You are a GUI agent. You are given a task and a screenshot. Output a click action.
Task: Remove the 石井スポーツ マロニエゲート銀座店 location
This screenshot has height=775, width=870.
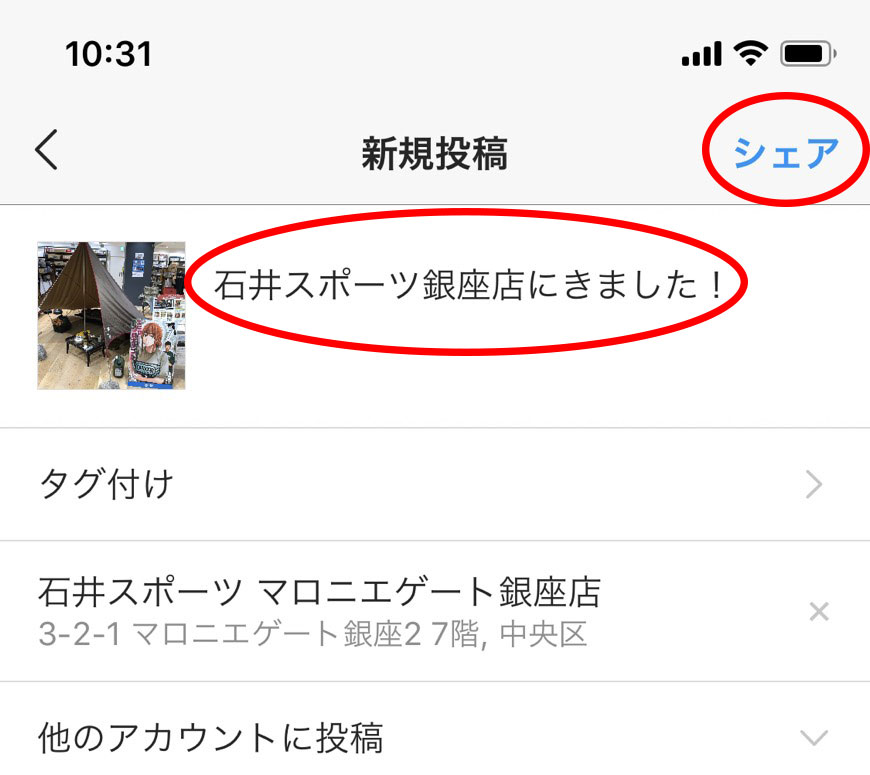(818, 612)
